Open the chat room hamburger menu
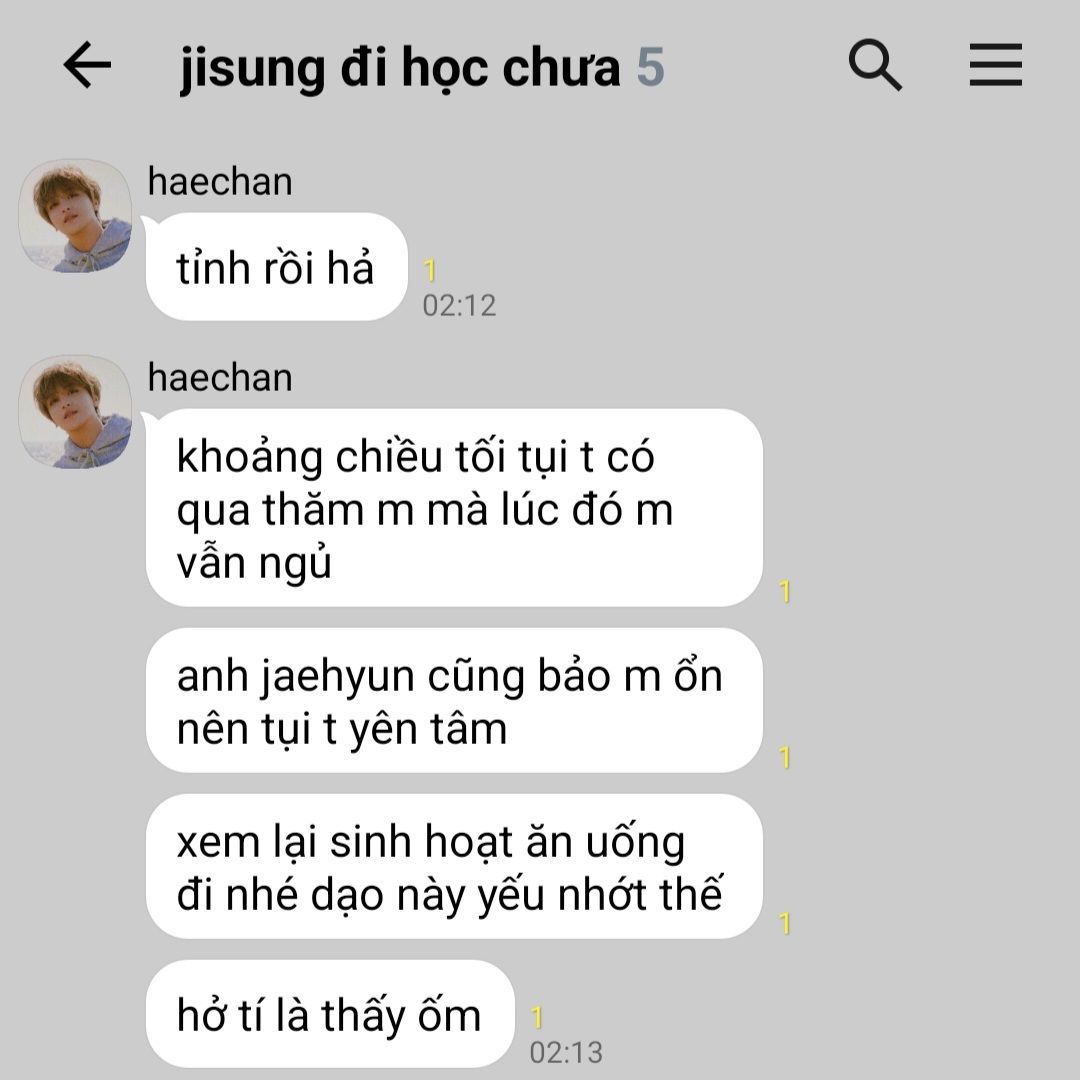 pos(995,67)
